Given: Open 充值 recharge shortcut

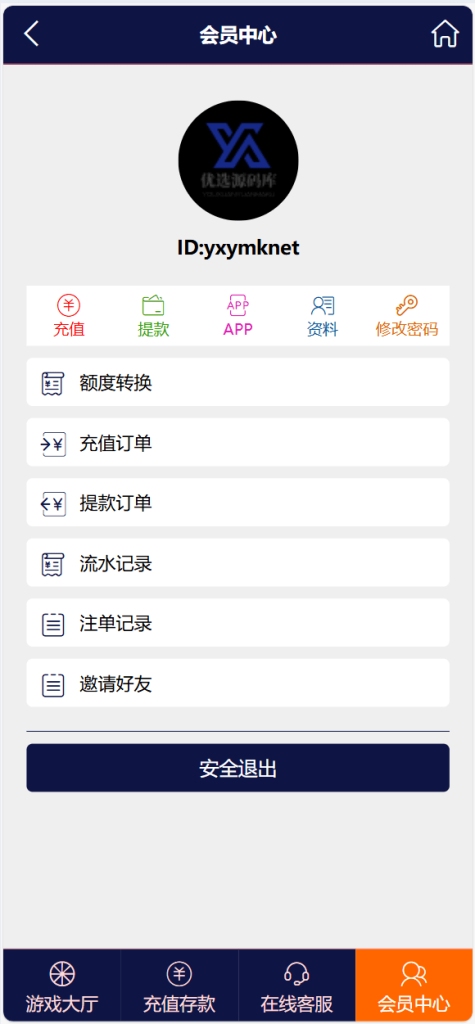Looking at the screenshot, I should [69, 315].
